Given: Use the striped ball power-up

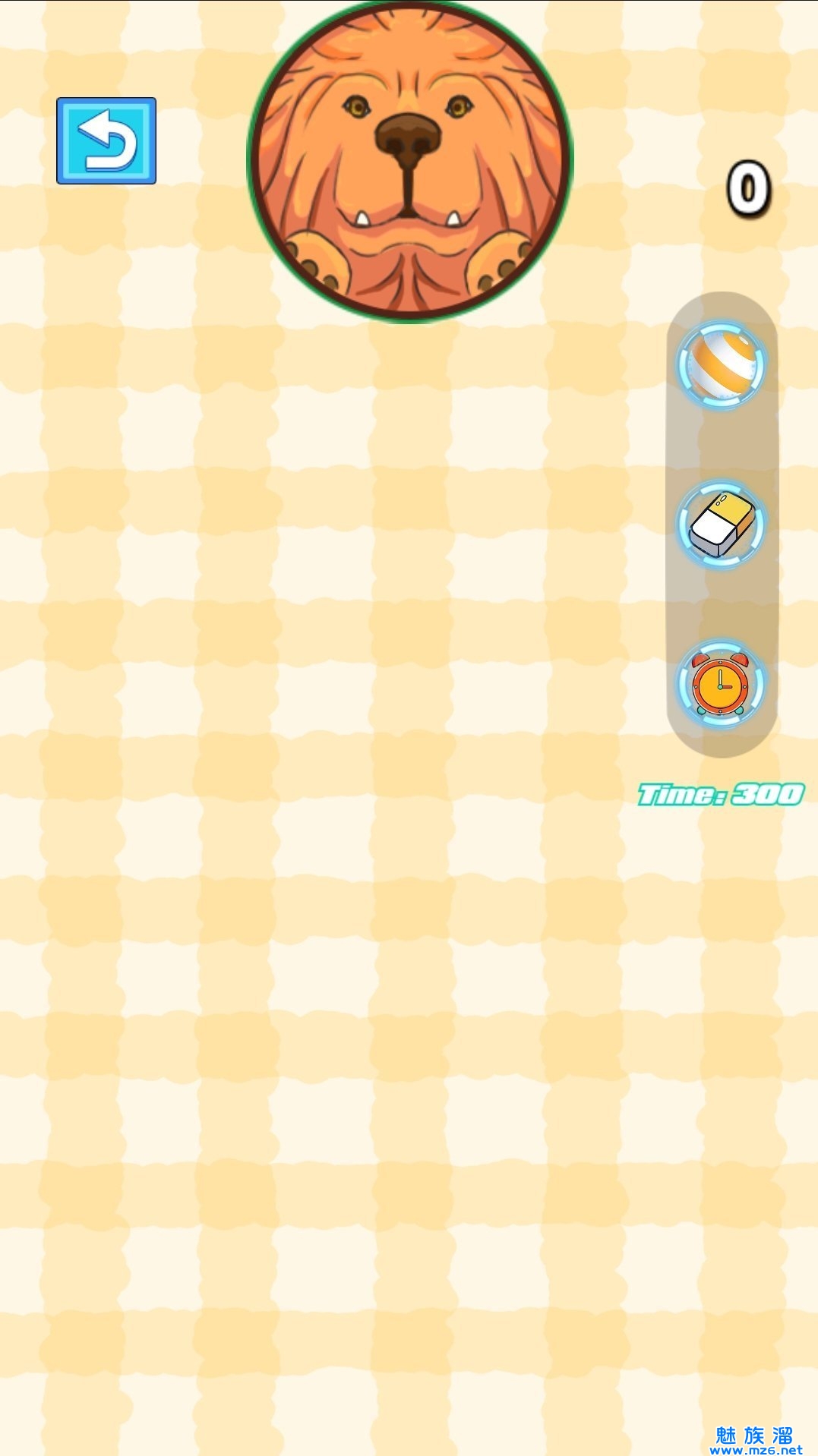Looking at the screenshot, I should (721, 365).
